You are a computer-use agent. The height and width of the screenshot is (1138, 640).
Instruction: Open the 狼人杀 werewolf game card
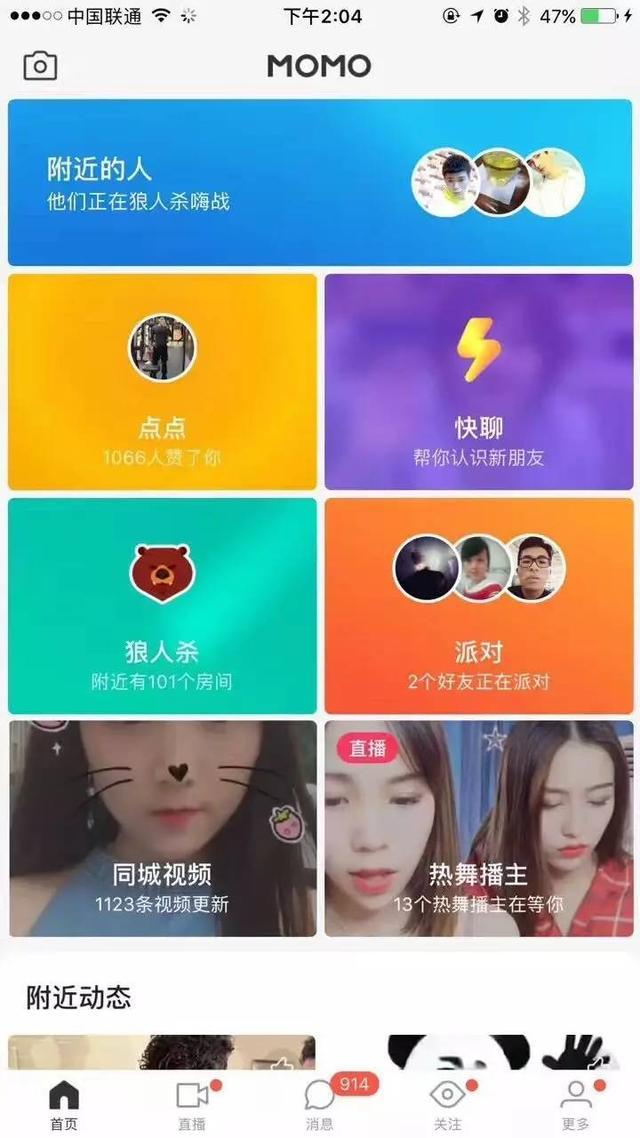pyautogui.click(x=162, y=606)
